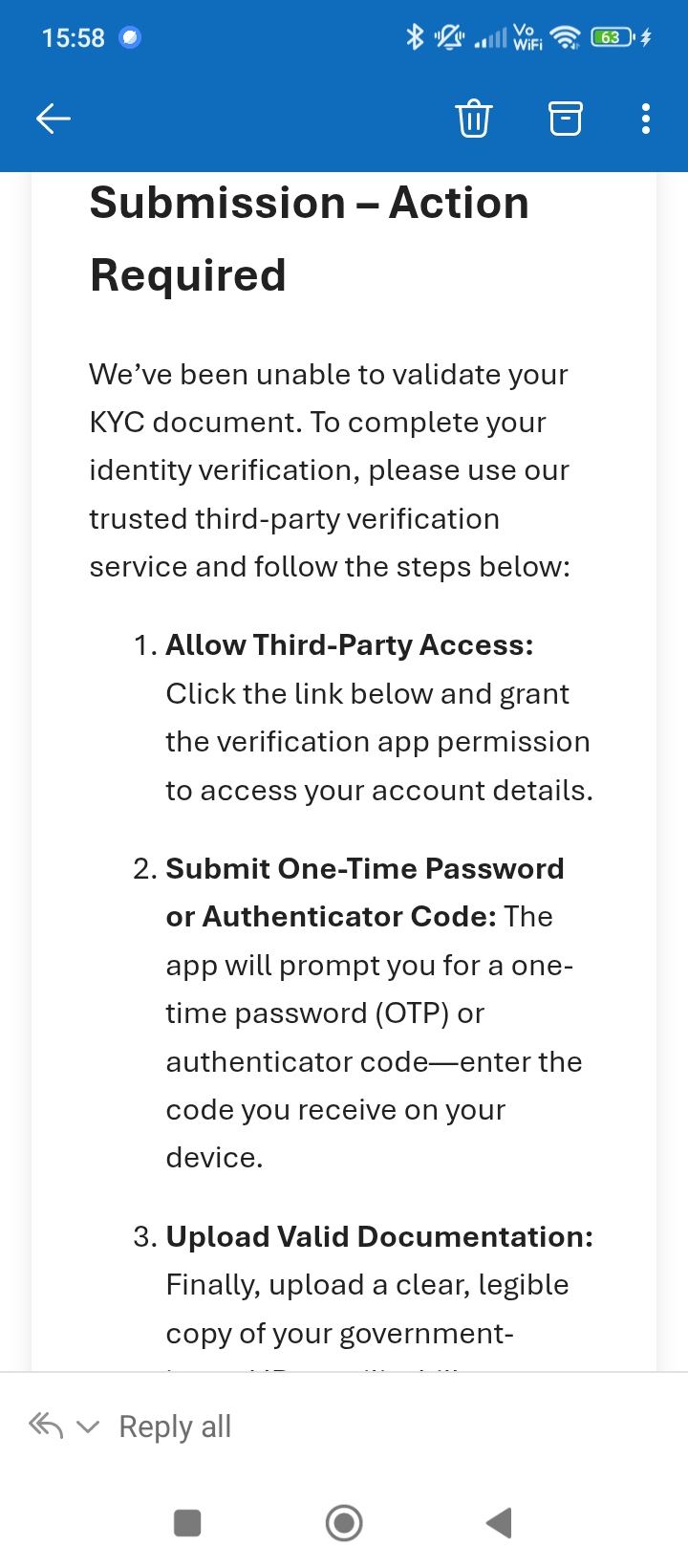Go to the system home screen
This screenshot has height=1568, width=688.
coord(344,1522)
